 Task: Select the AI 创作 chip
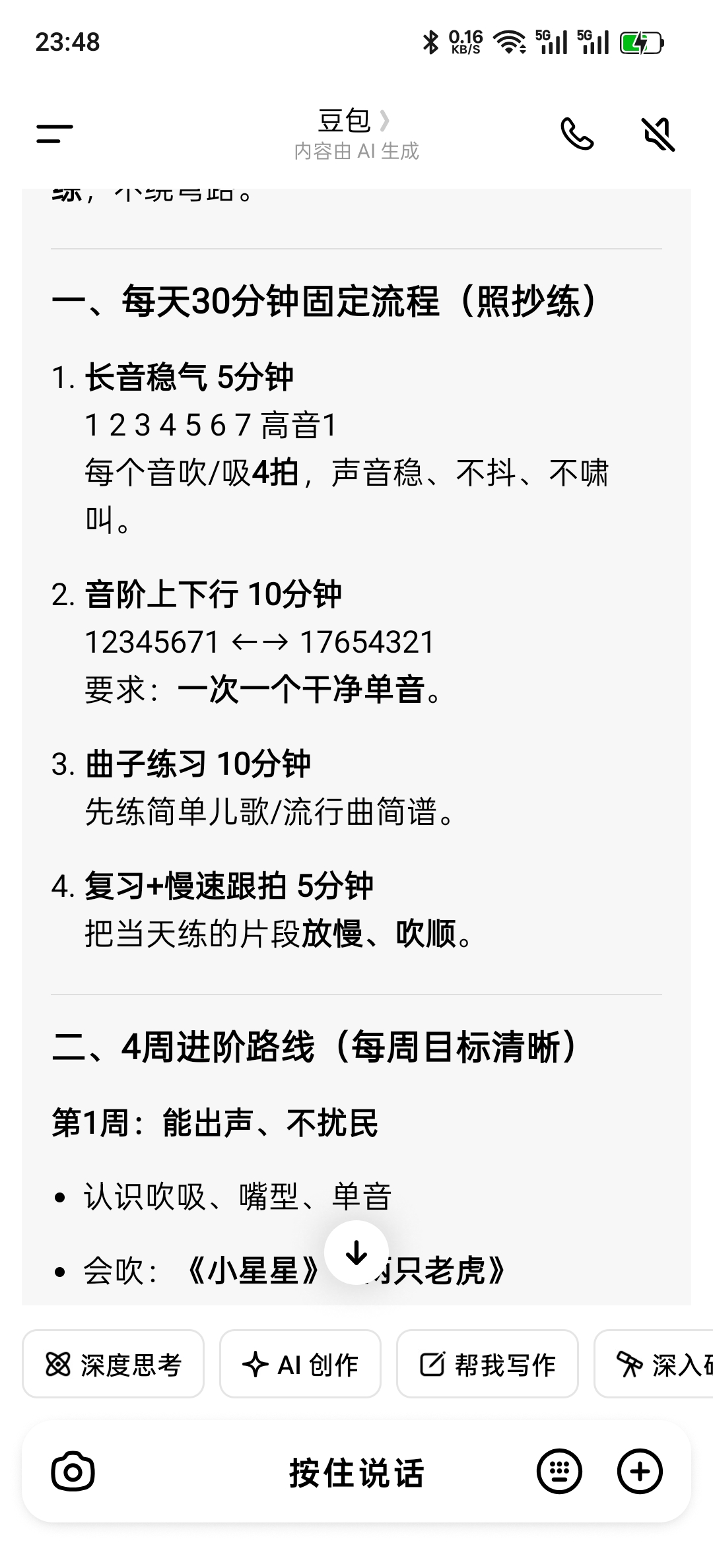(x=300, y=1365)
